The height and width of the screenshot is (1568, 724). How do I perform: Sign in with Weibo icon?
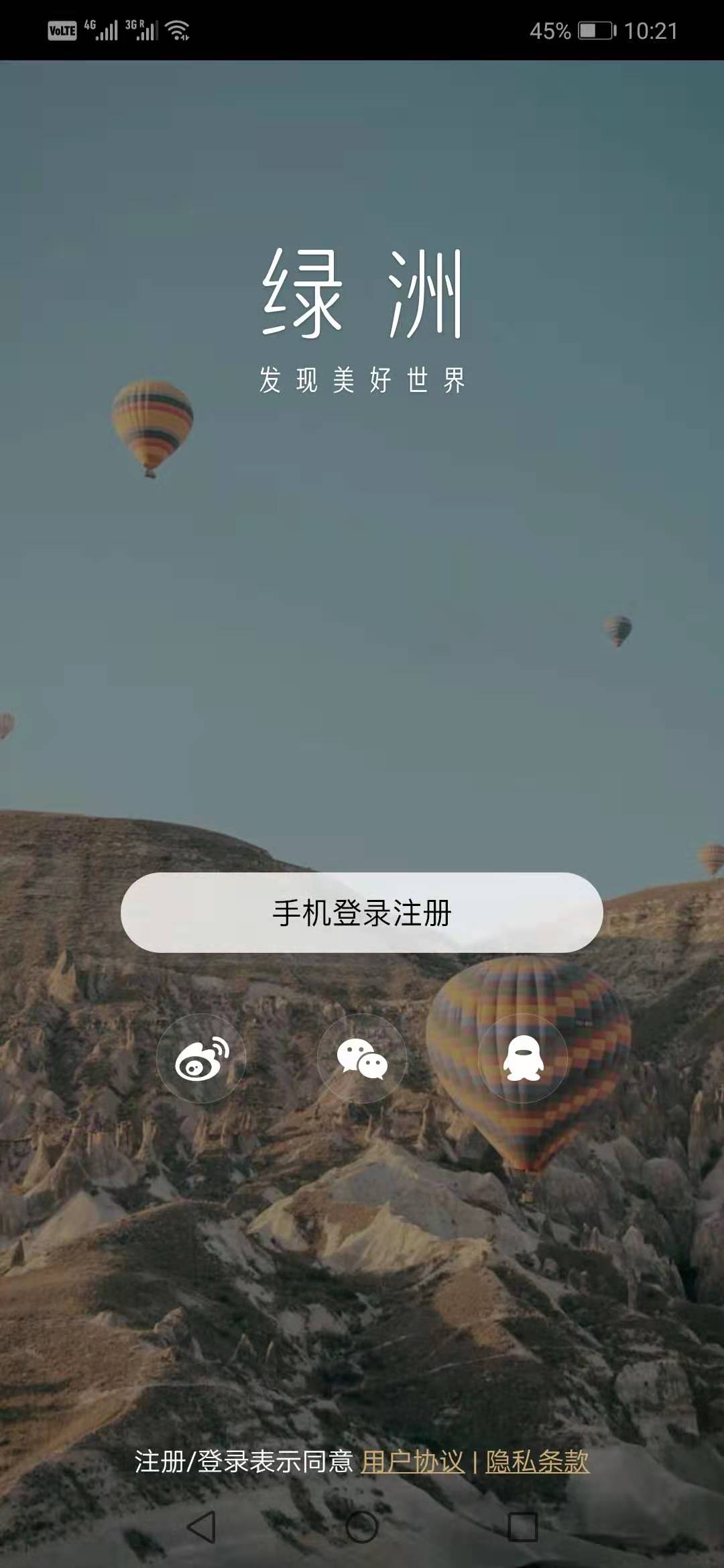pos(201,1059)
